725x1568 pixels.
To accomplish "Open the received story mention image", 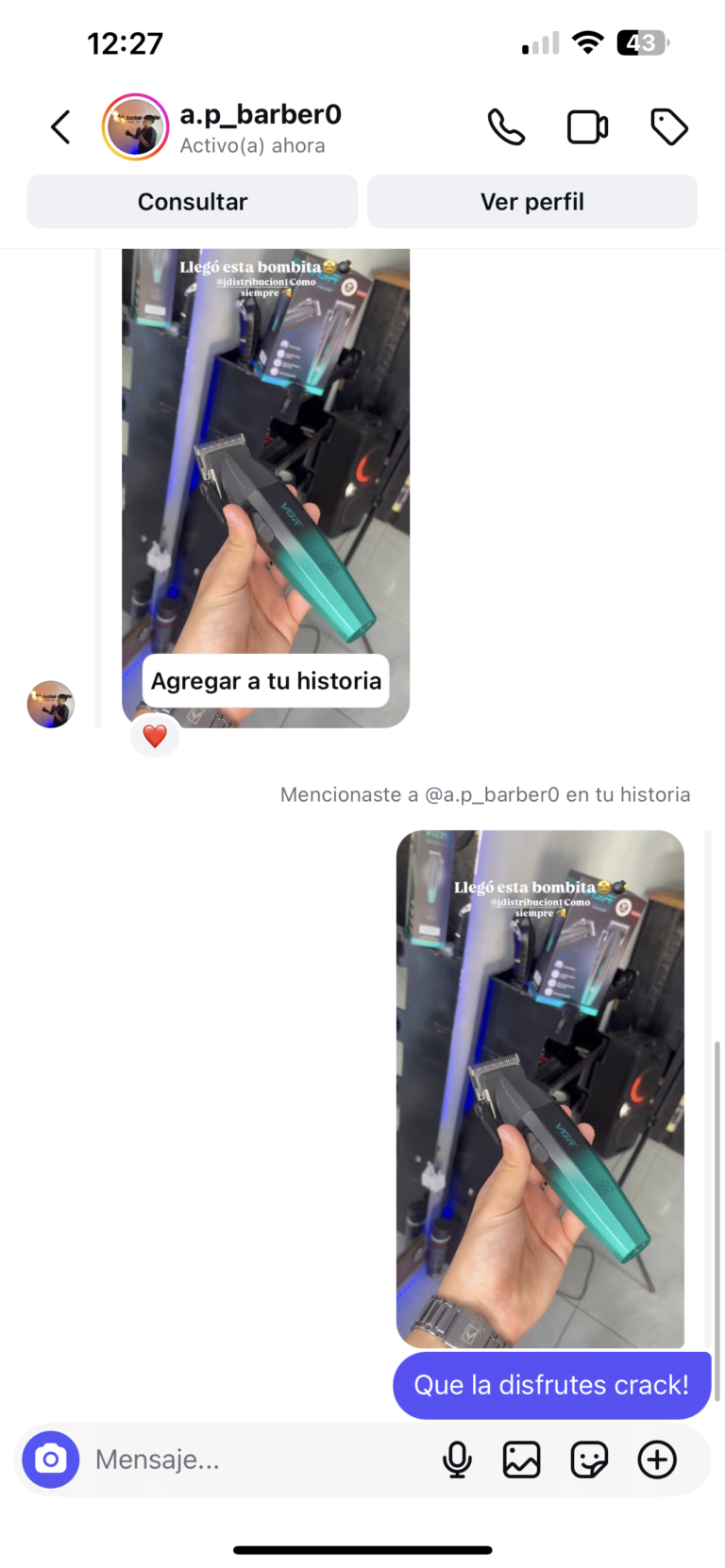I will tap(266, 453).
